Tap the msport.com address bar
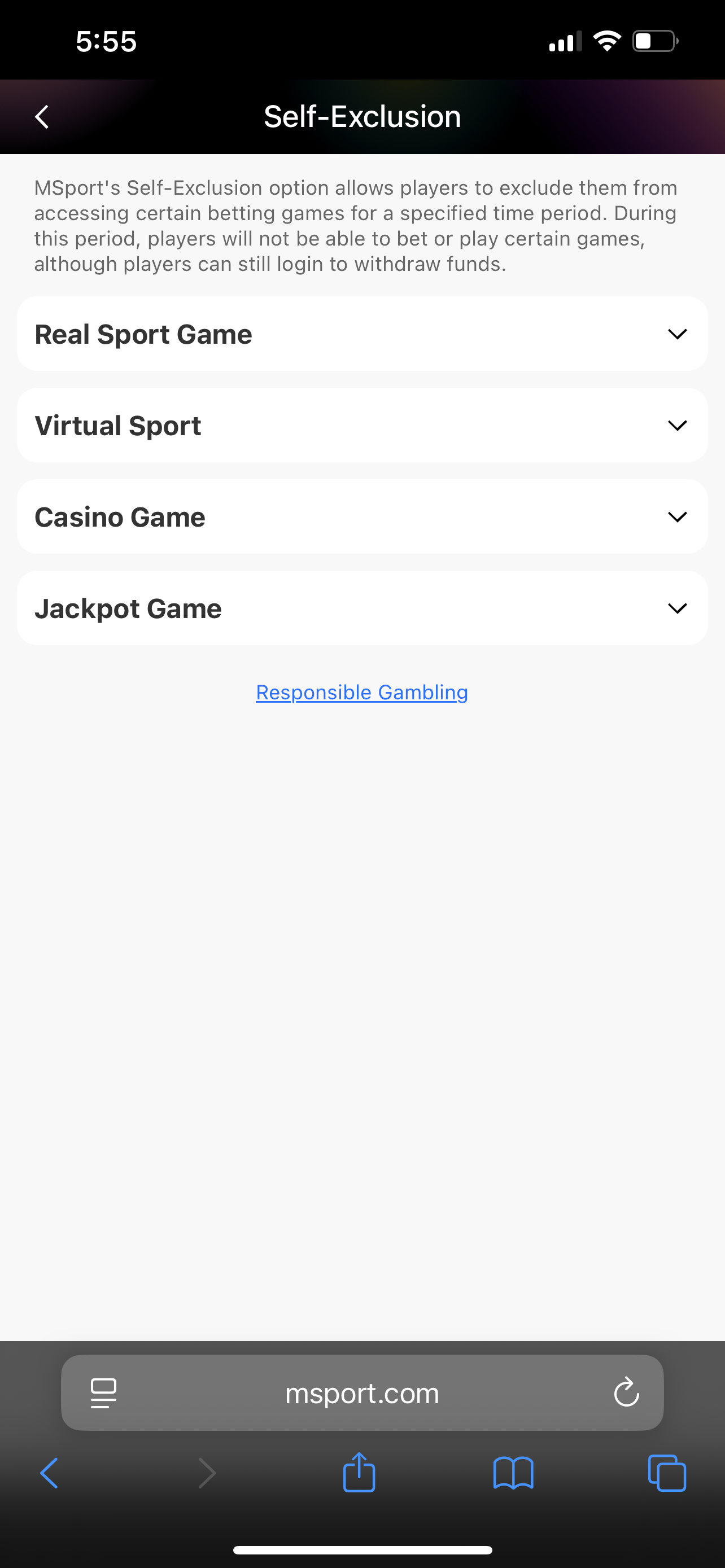This screenshot has width=725, height=1568. (361, 1393)
